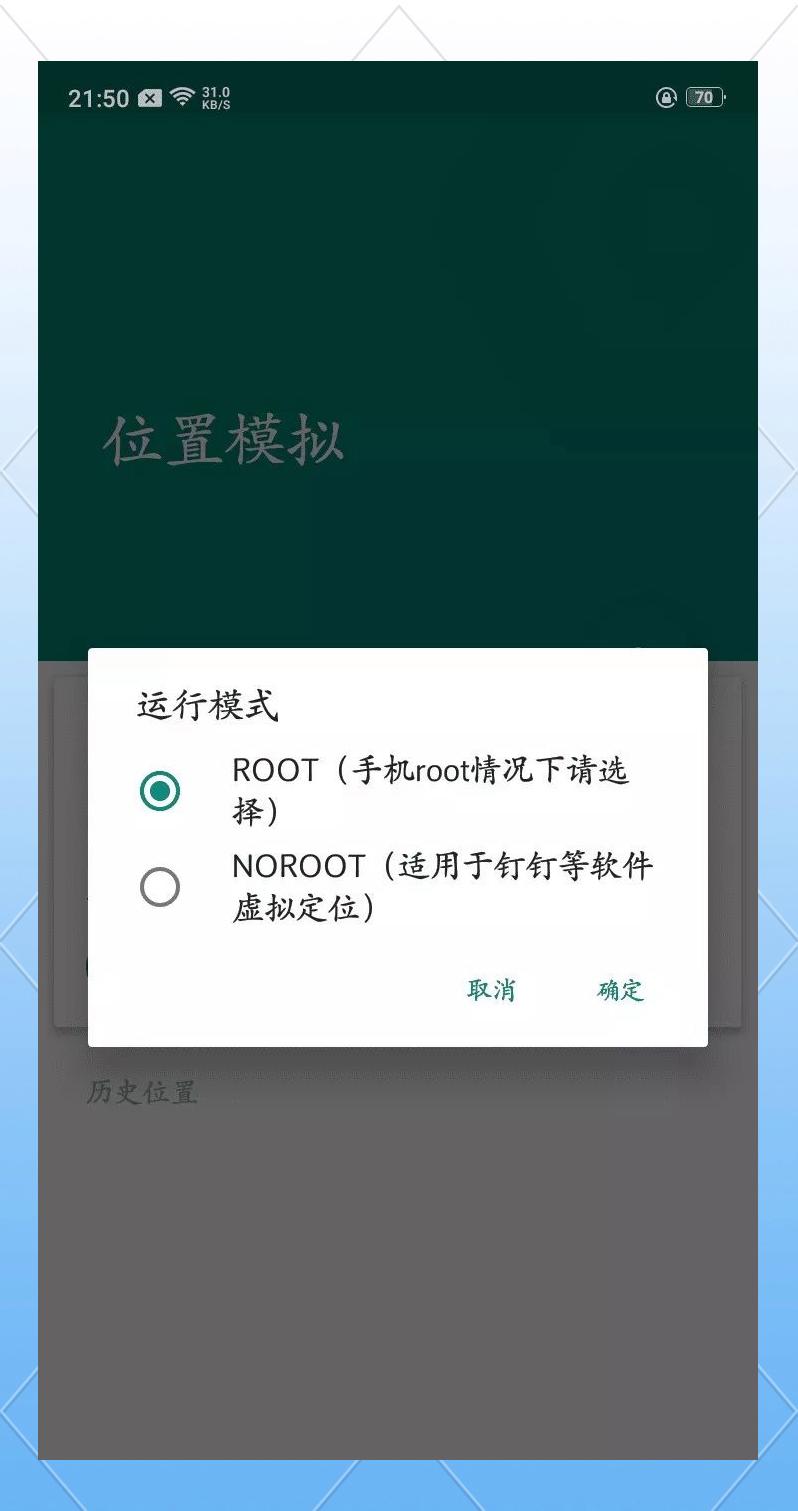This screenshot has height=1511, width=798.
Task: Tap the clock reading 21:50
Action: point(99,98)
